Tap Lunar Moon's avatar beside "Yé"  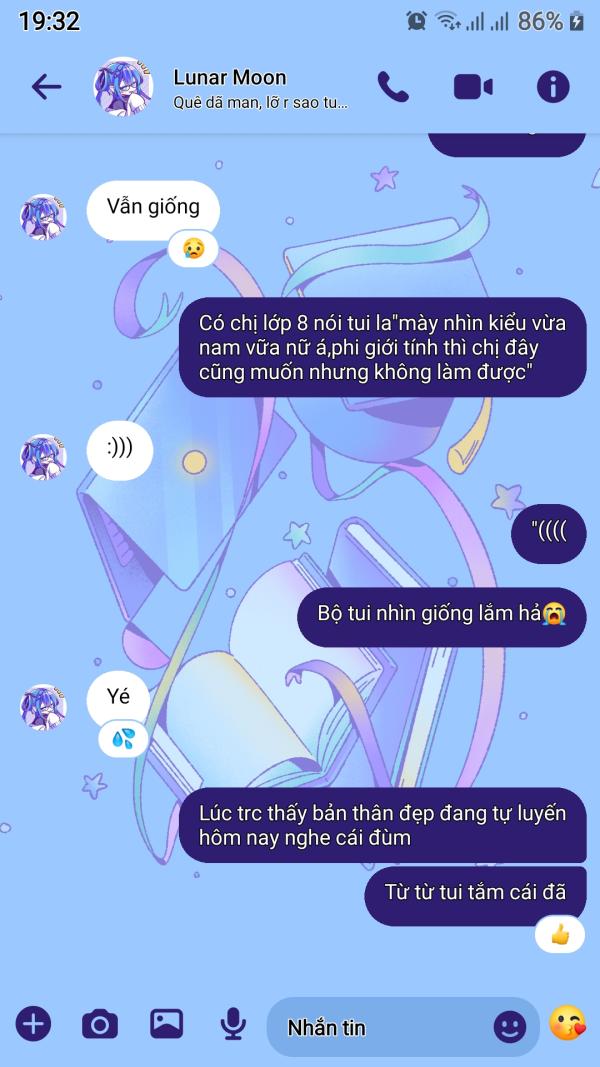point(44,707)
